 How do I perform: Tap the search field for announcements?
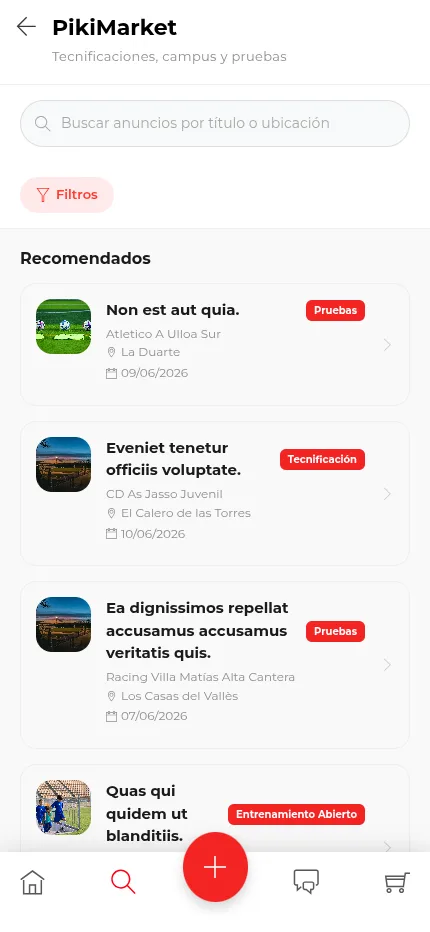coord(215,123)
